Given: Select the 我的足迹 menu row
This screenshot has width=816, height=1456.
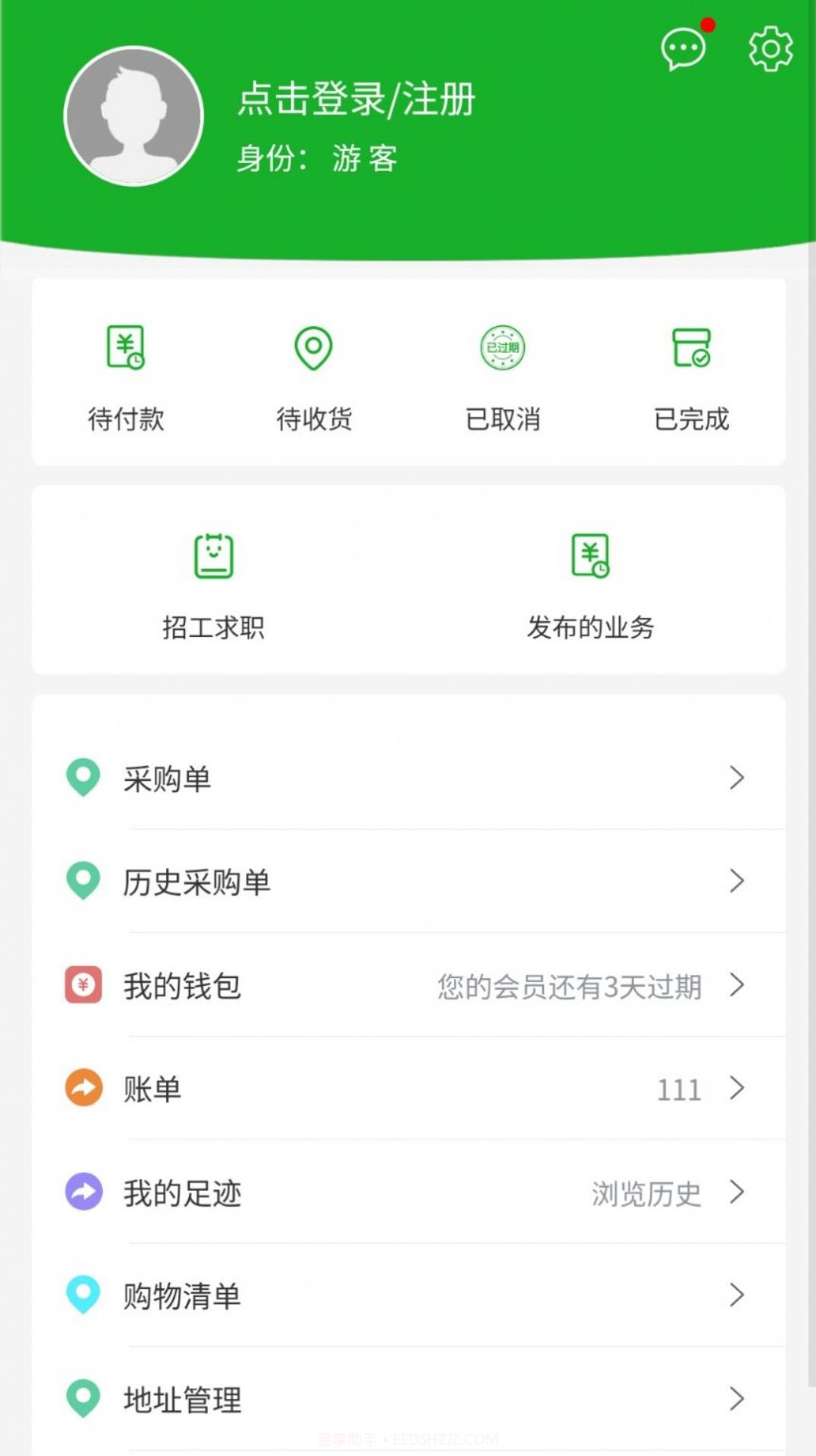Looking at the screenshot, I should 182,1194.
